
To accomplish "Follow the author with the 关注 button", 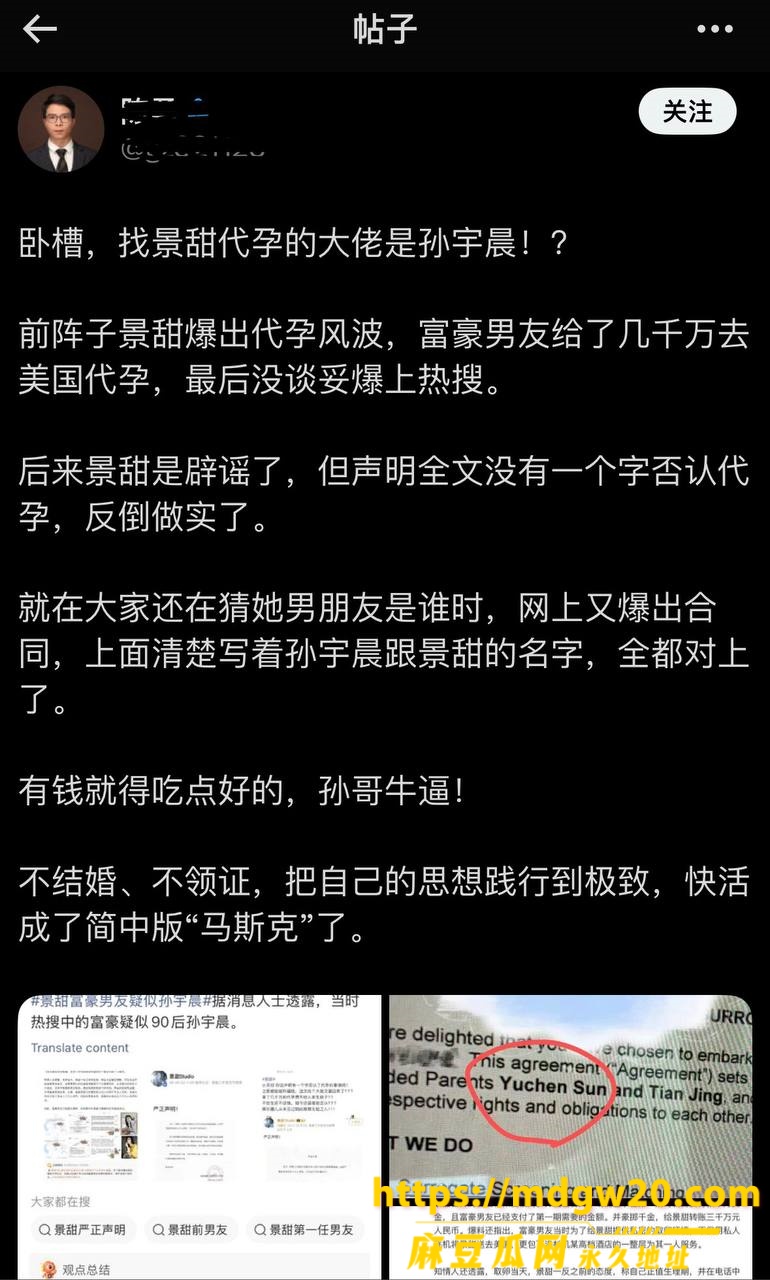I will [687, 112].
